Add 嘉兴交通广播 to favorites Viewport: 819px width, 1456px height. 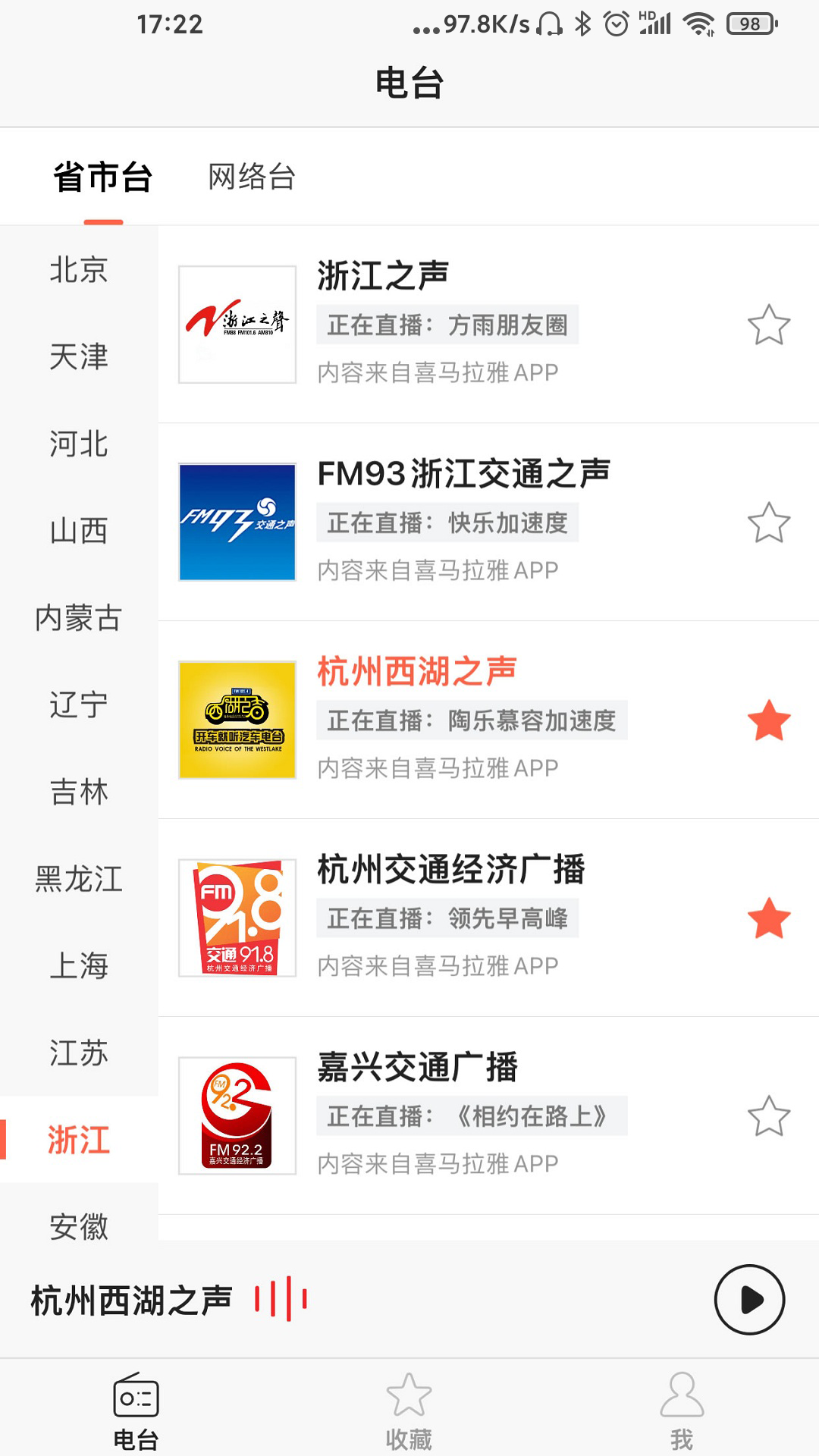point(768,1116)
